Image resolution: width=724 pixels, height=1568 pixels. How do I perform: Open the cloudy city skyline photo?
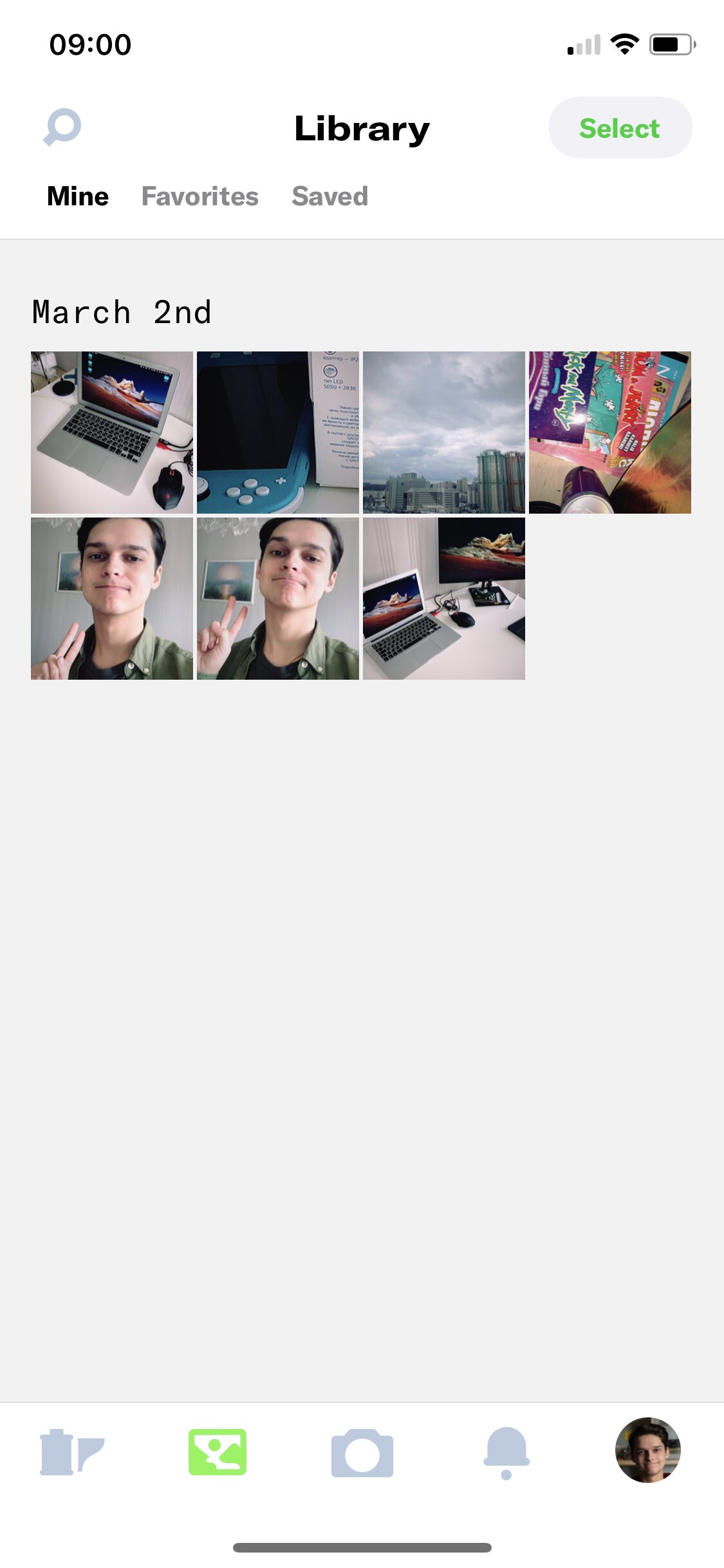[x=444, y=433]
